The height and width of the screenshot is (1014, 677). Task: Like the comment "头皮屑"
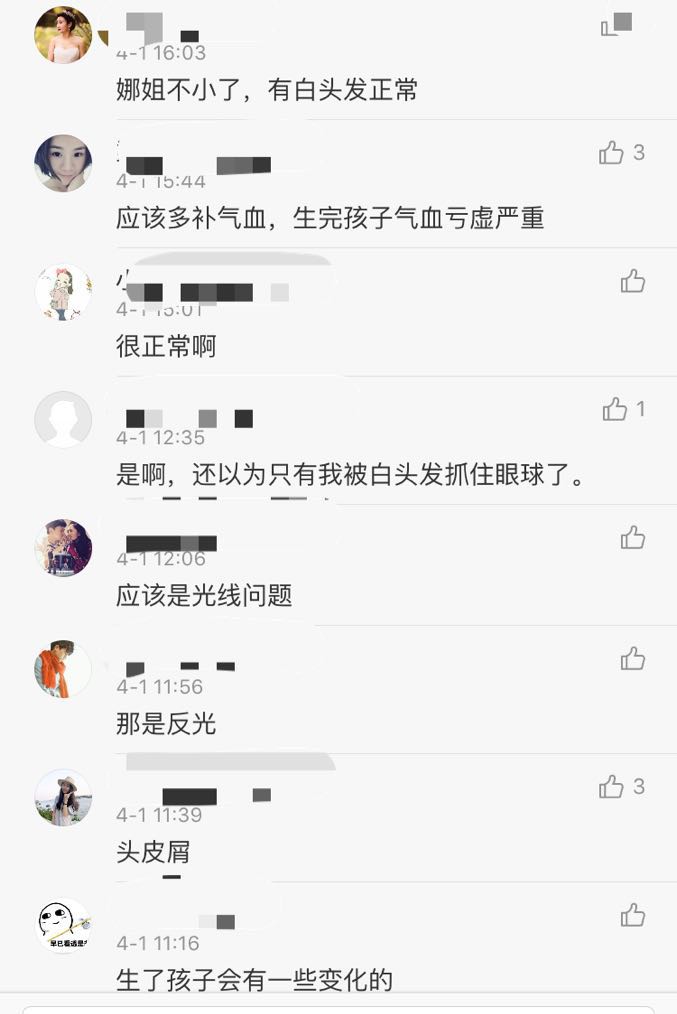(612, 787)
